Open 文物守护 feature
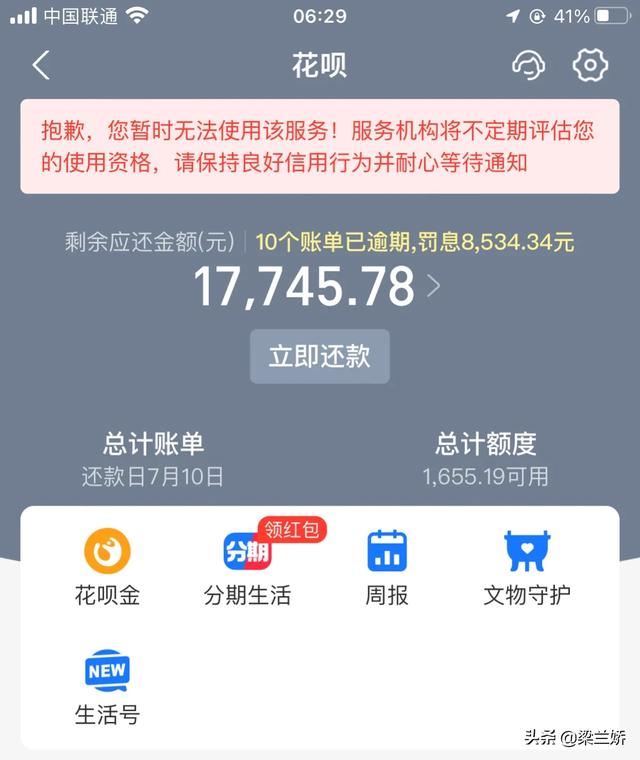Viewport: 640px width, 760px height. [x=527, y=567]
